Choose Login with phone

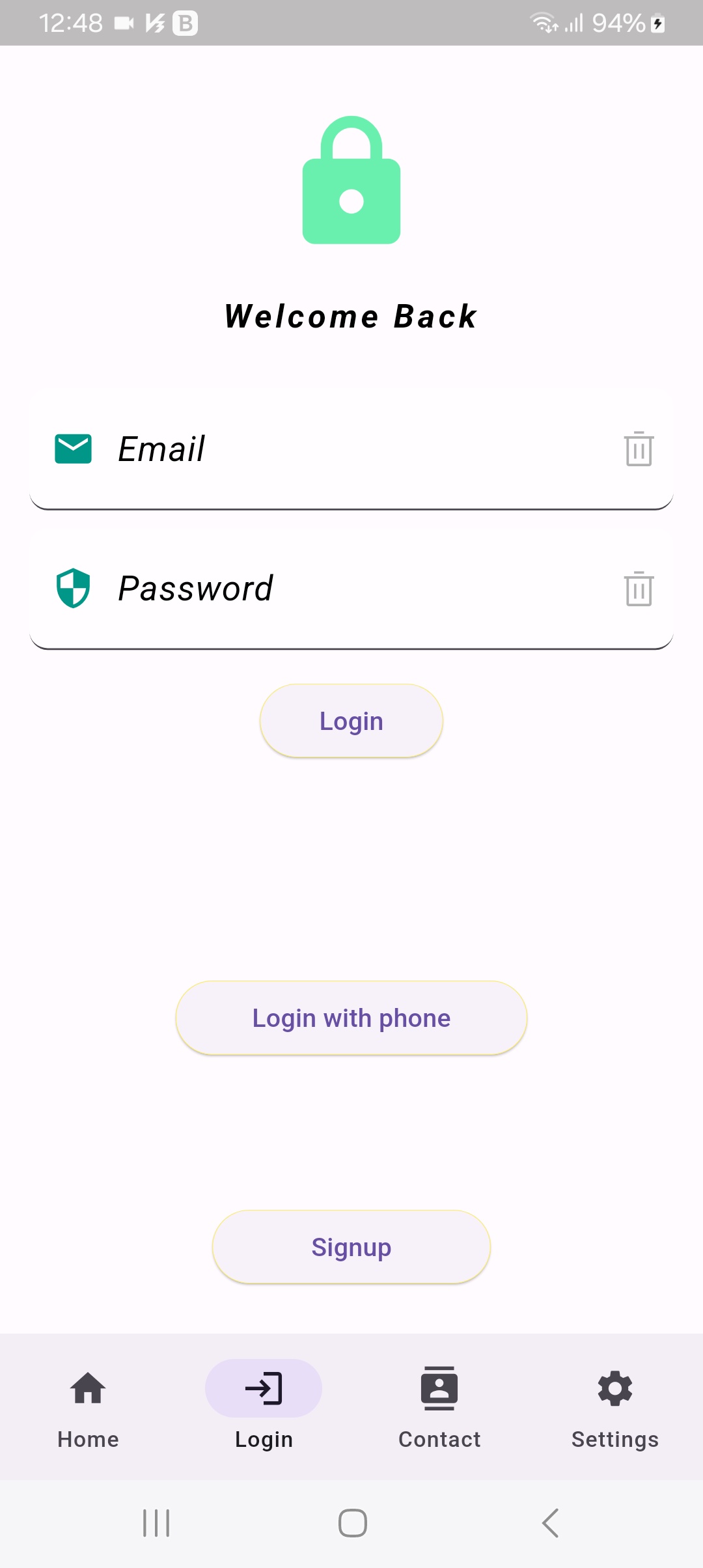pos(351,1018)
